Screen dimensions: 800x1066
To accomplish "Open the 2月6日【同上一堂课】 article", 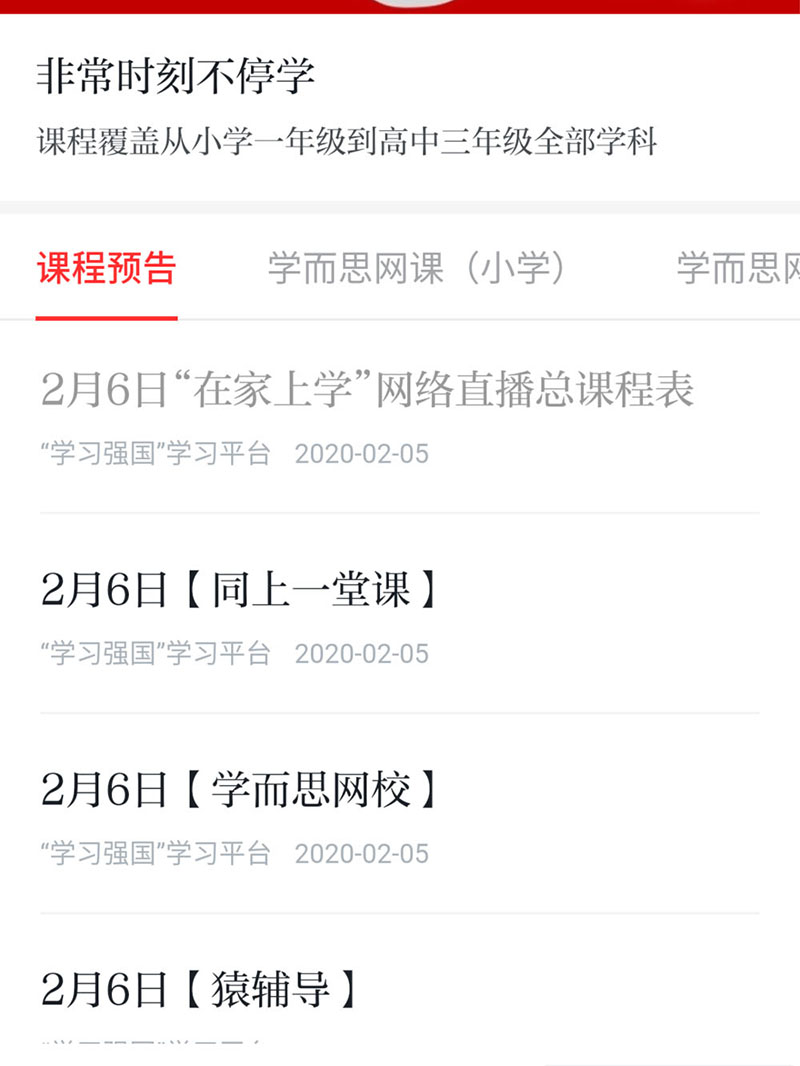I will [240, 591].
